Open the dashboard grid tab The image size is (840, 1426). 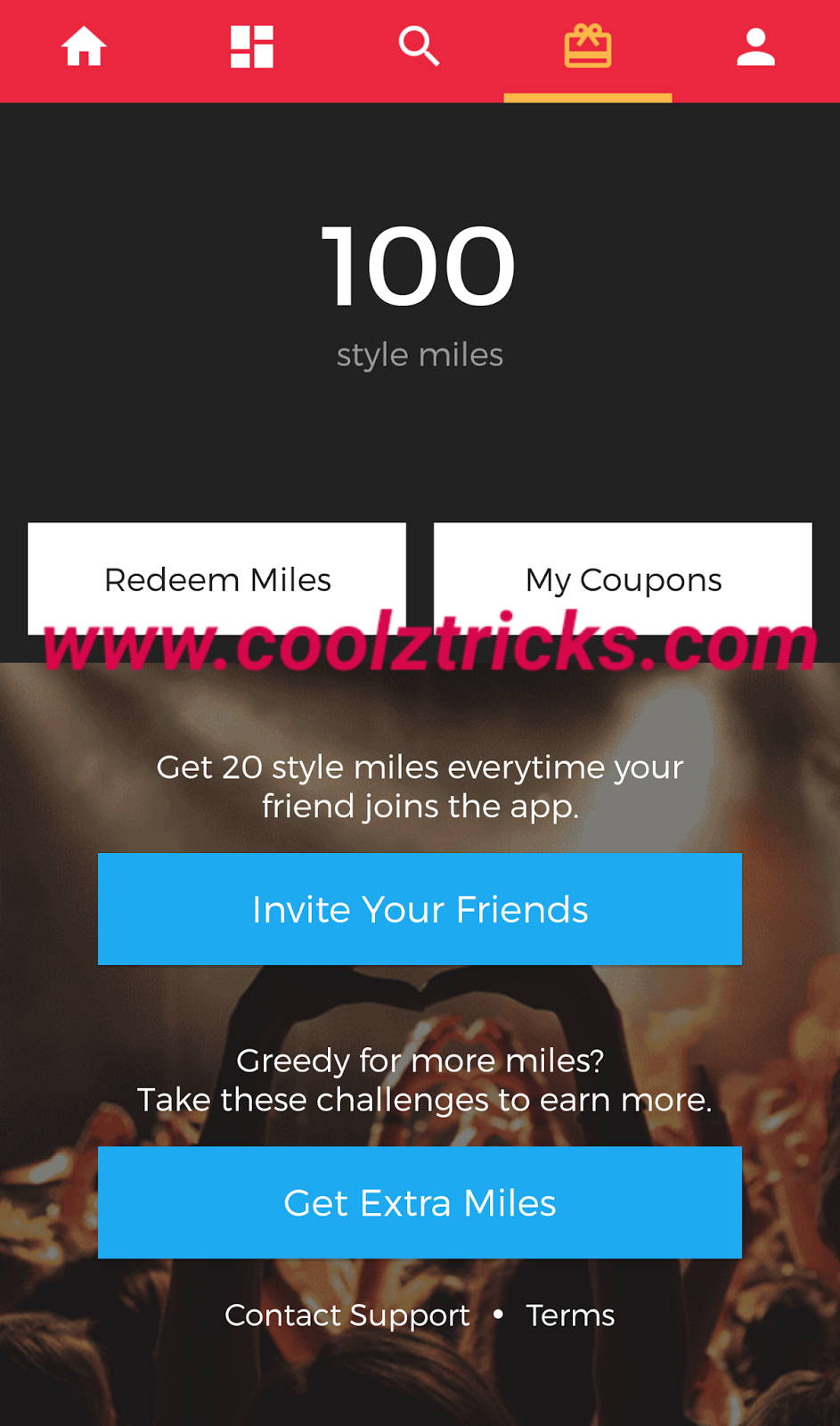251,47
